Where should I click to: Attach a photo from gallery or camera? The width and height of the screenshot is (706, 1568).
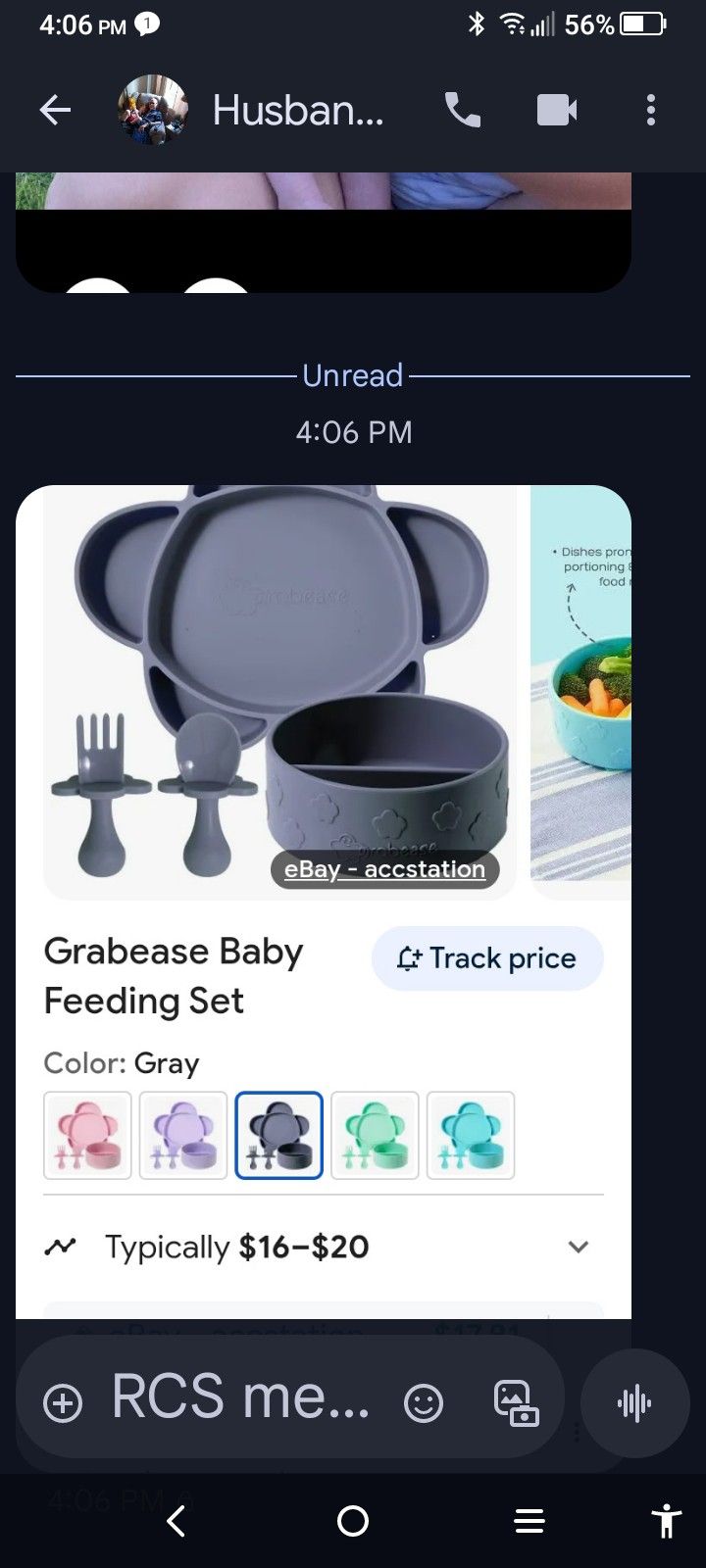coord(517,1403)
